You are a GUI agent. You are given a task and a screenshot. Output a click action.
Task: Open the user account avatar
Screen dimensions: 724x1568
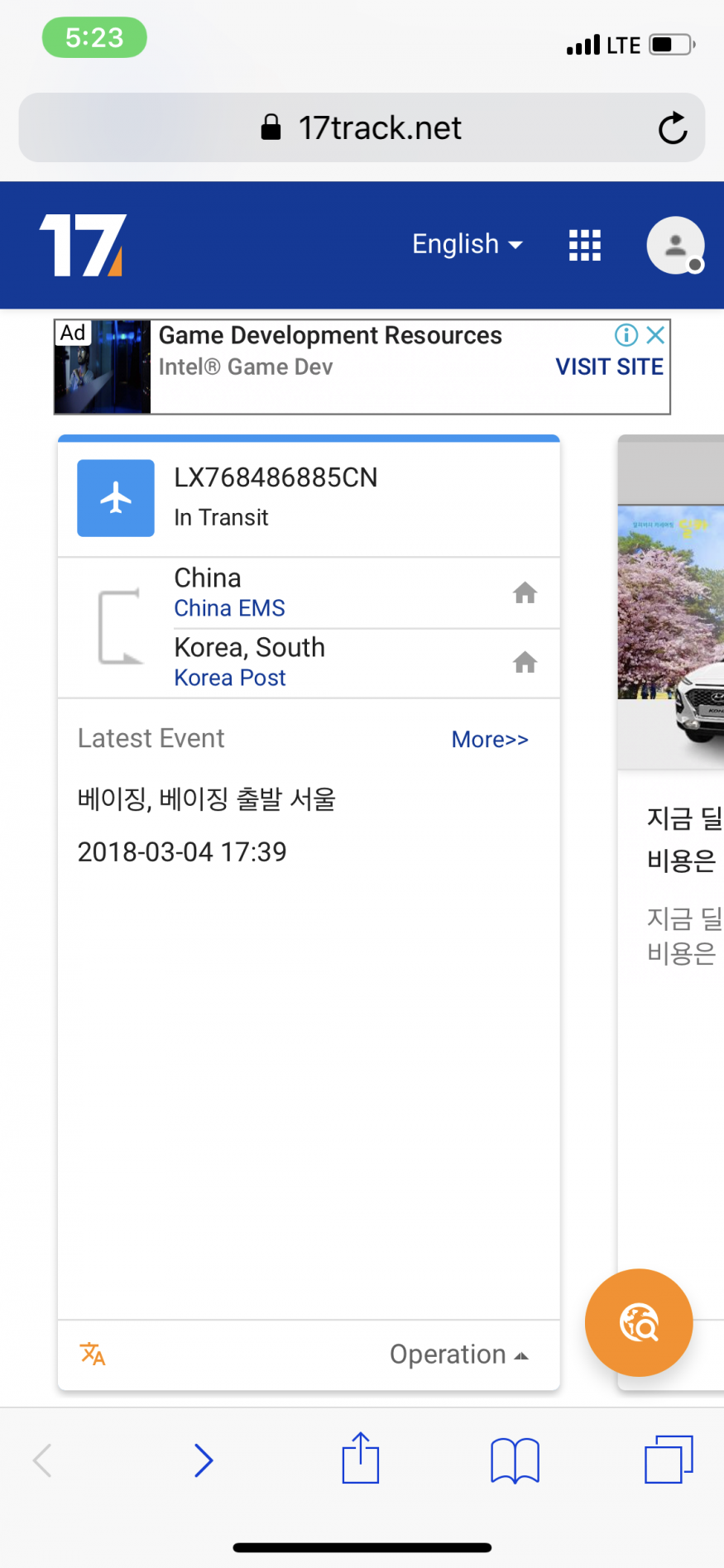(x=675, y=245)
